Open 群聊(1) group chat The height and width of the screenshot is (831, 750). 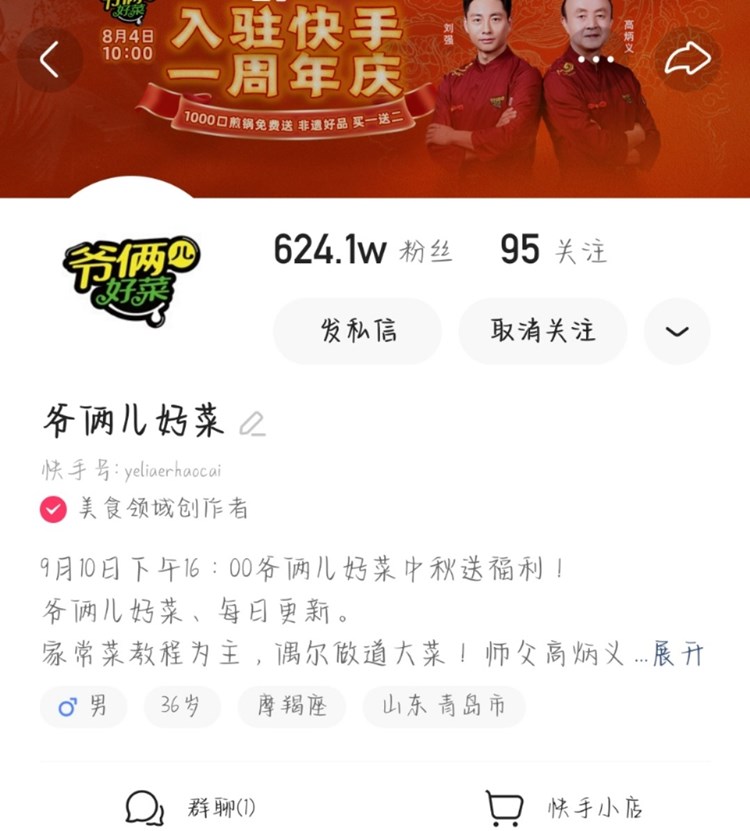click(190, 806)
